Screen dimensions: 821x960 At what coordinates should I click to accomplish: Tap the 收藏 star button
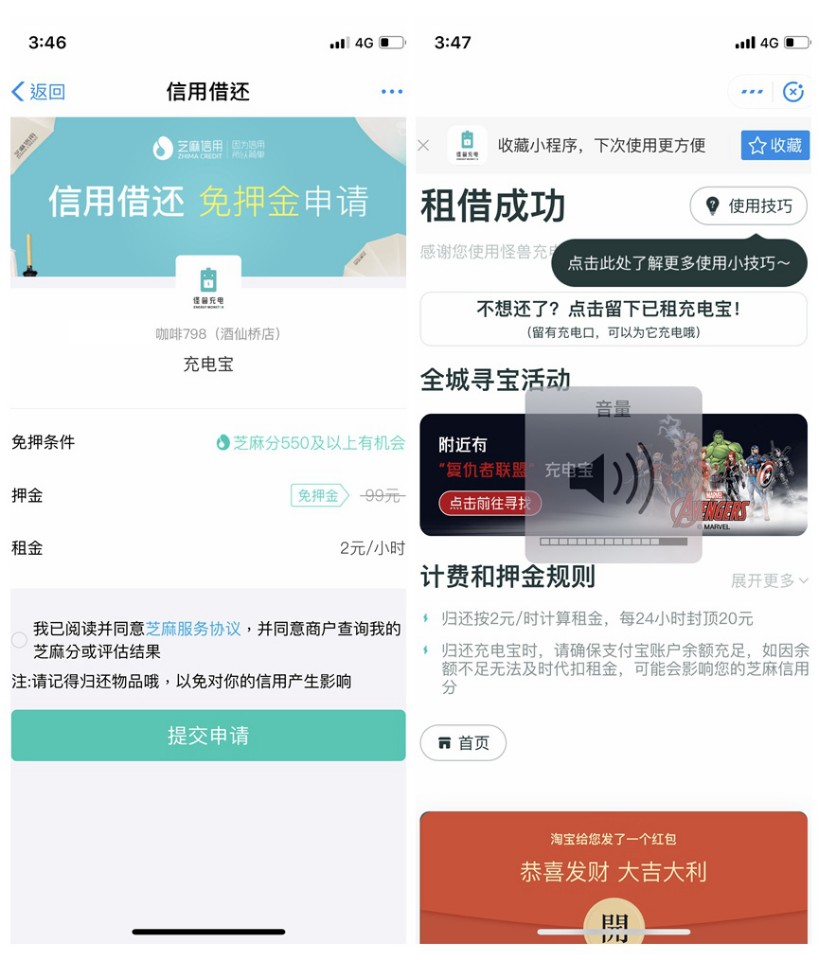point(775,145)
